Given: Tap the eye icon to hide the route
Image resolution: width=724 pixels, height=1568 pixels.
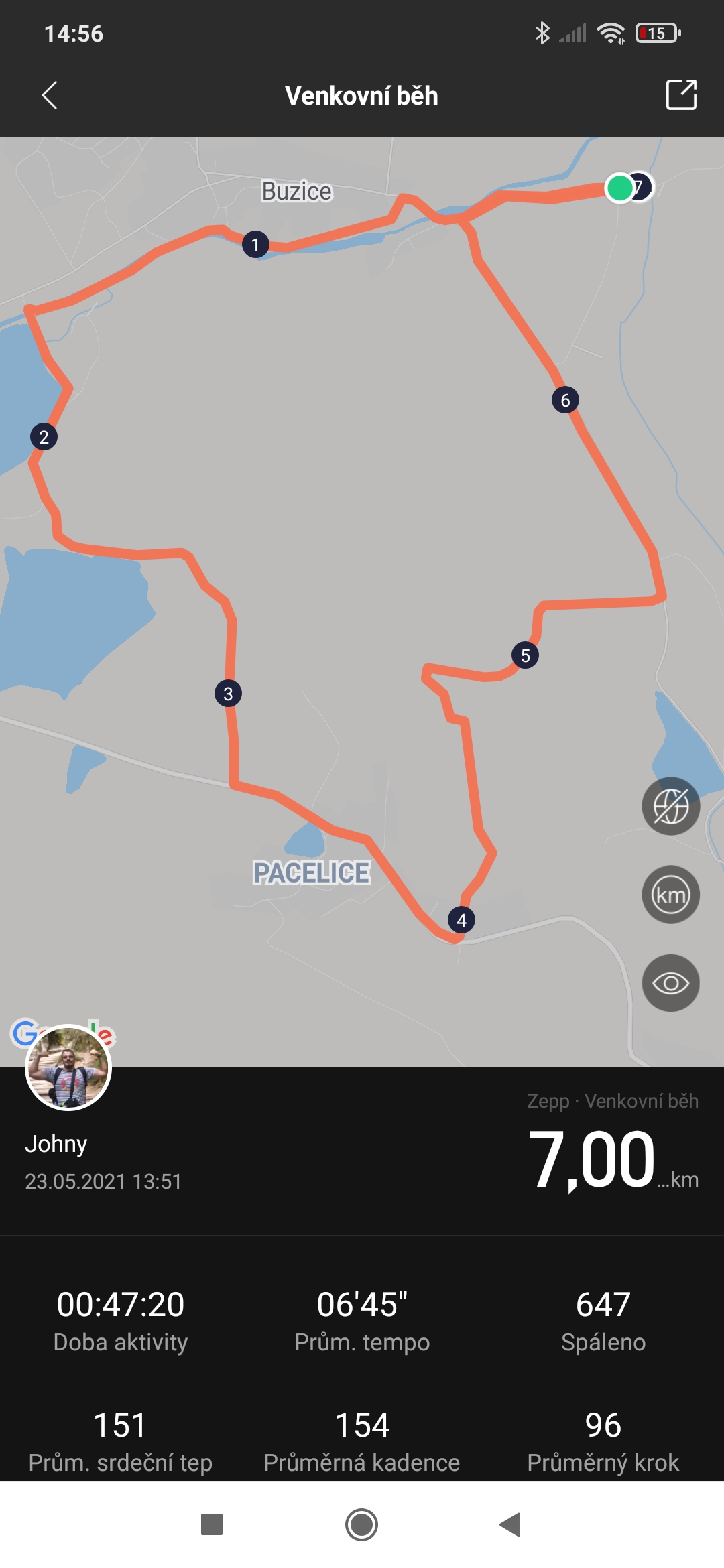Looking at the screenshot, I should 670,983.
